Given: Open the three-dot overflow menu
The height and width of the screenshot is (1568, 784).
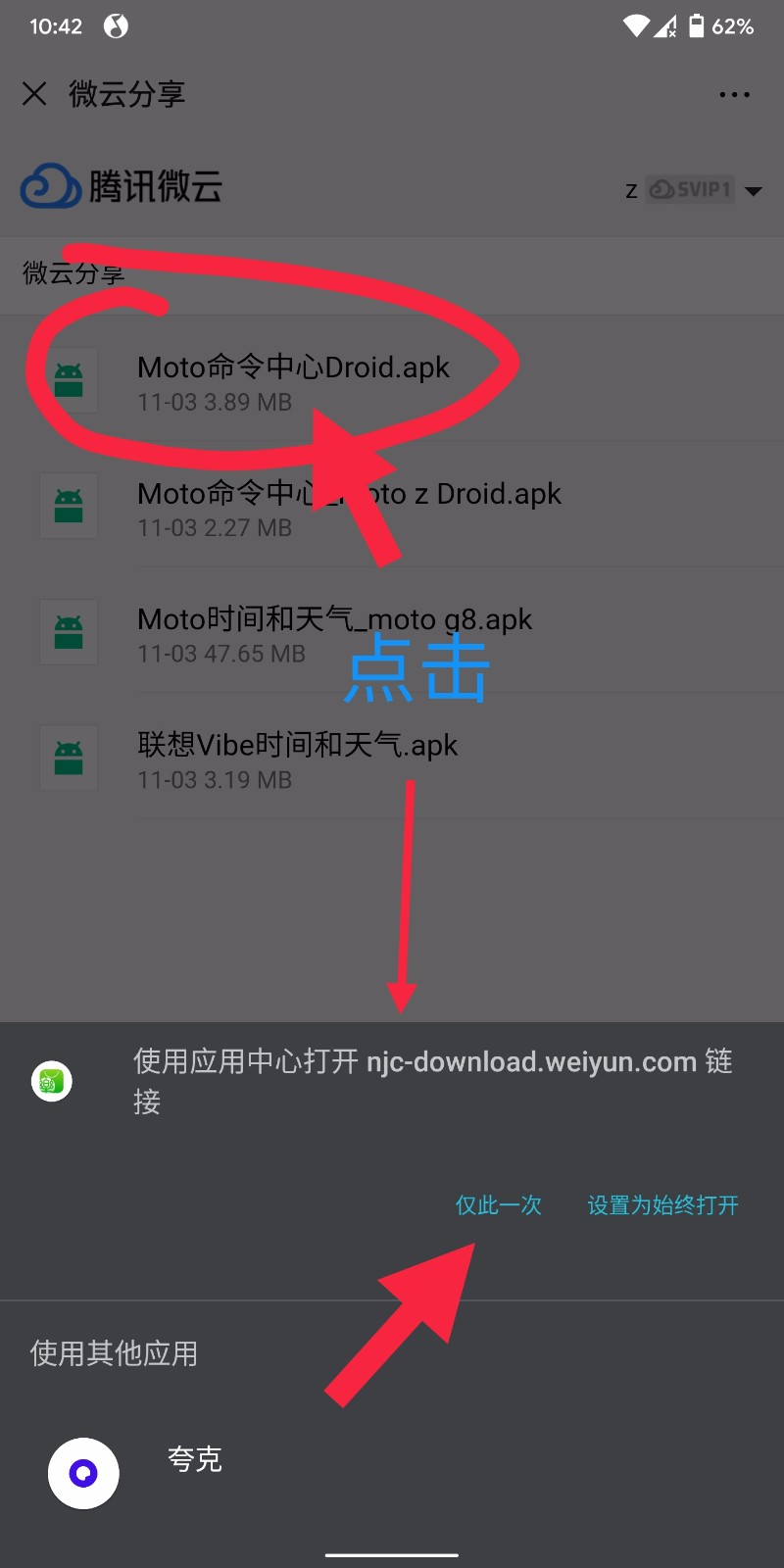Looking at the screenshot, I should [734, 95].
